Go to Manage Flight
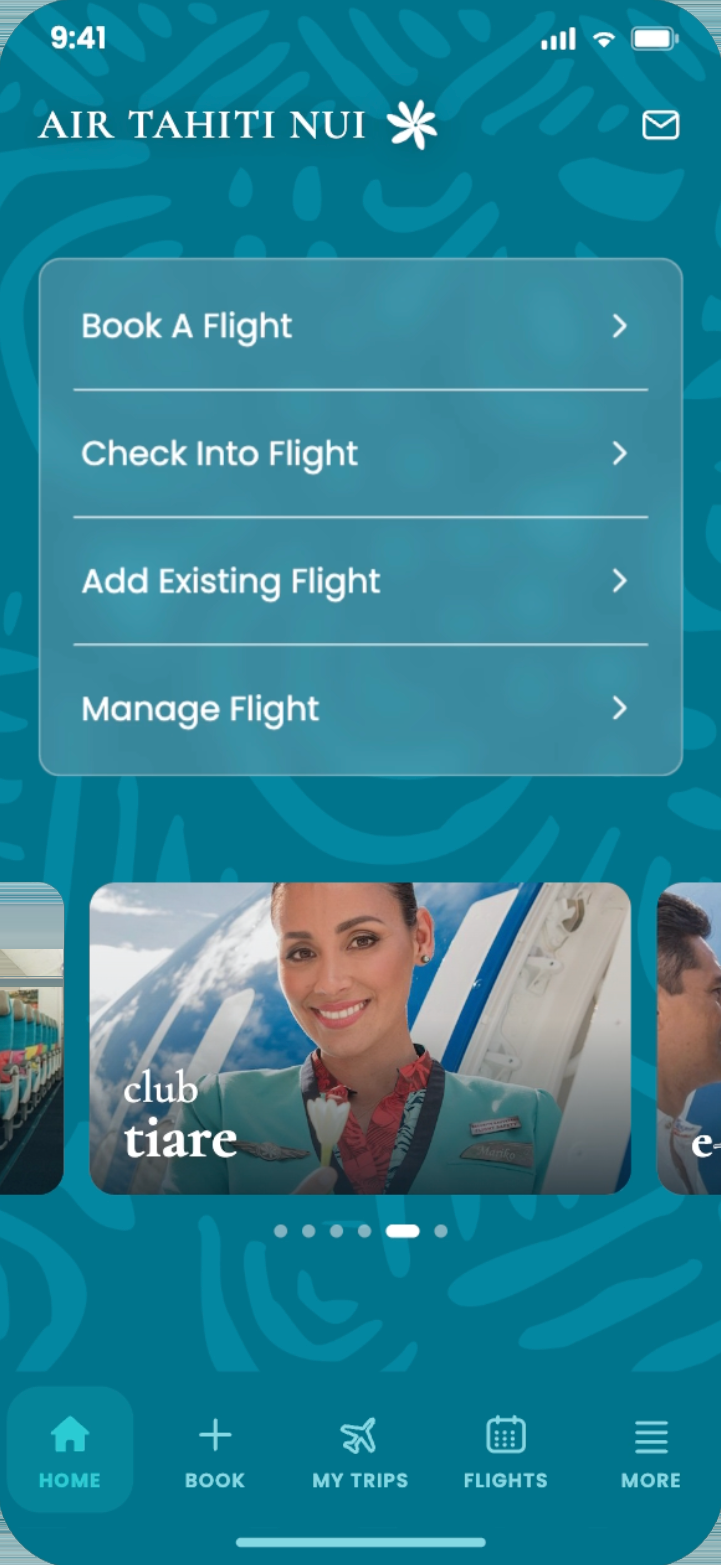The width and height of the screenshot is (721, 1565). pyautogui.click(x=360, y=709)
